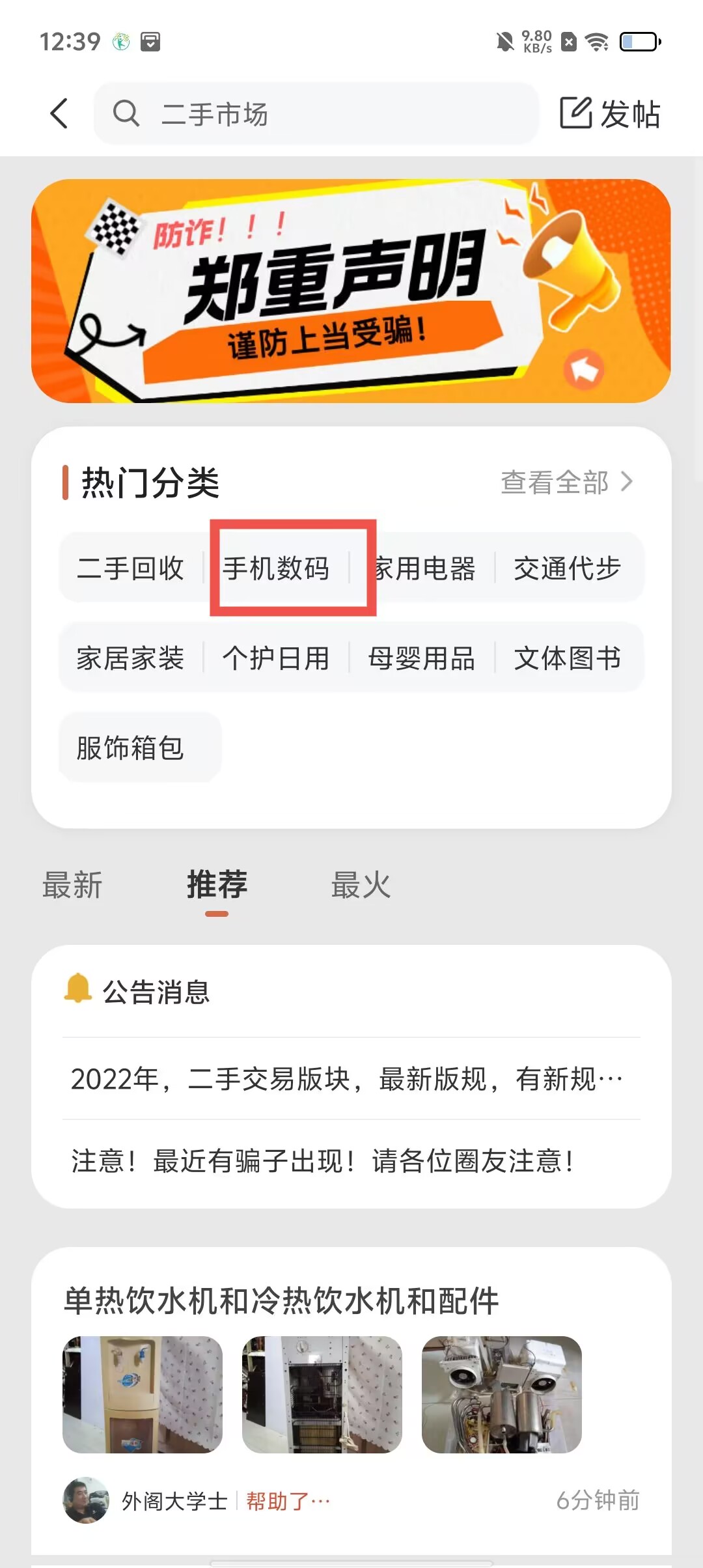
Task: Go back using the top-left arrow
Action: pyautogui.click(x=59, y=114)
